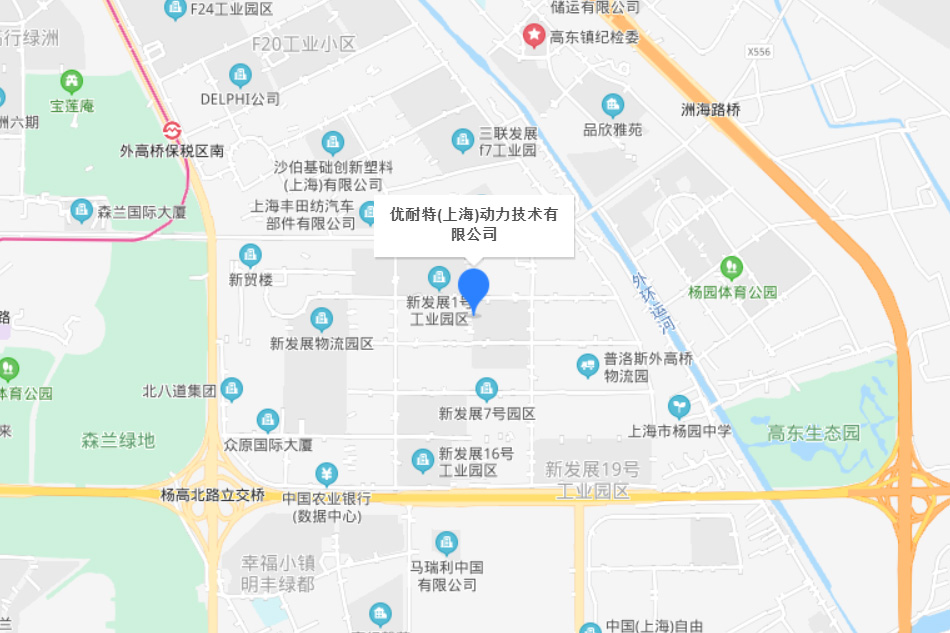950x633 pixels.
Task: Open the 普洛斯外高桥物流园 place marker
Action: [x=589, y=367]
